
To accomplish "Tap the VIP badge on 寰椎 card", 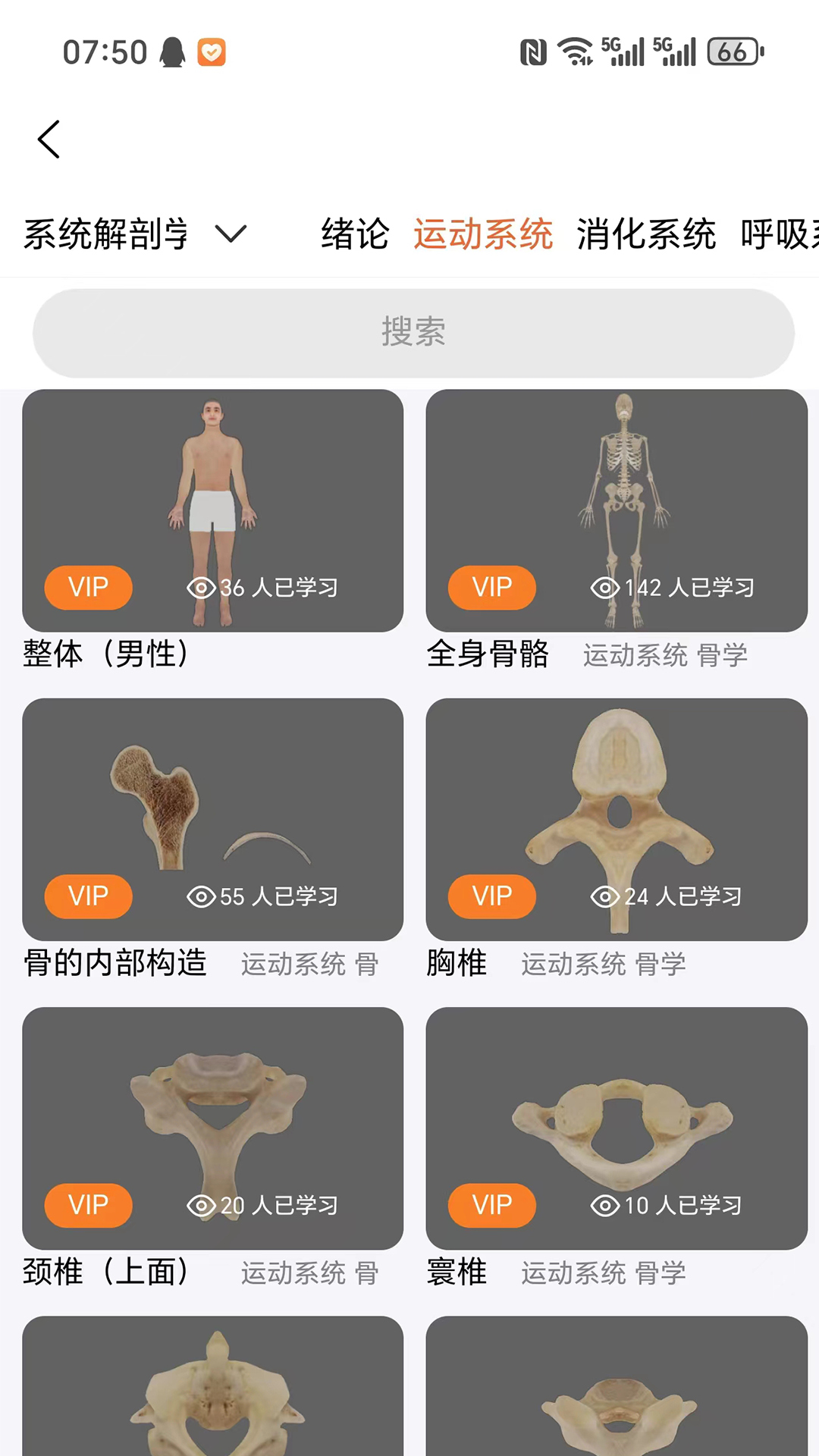I will 491,1205.
